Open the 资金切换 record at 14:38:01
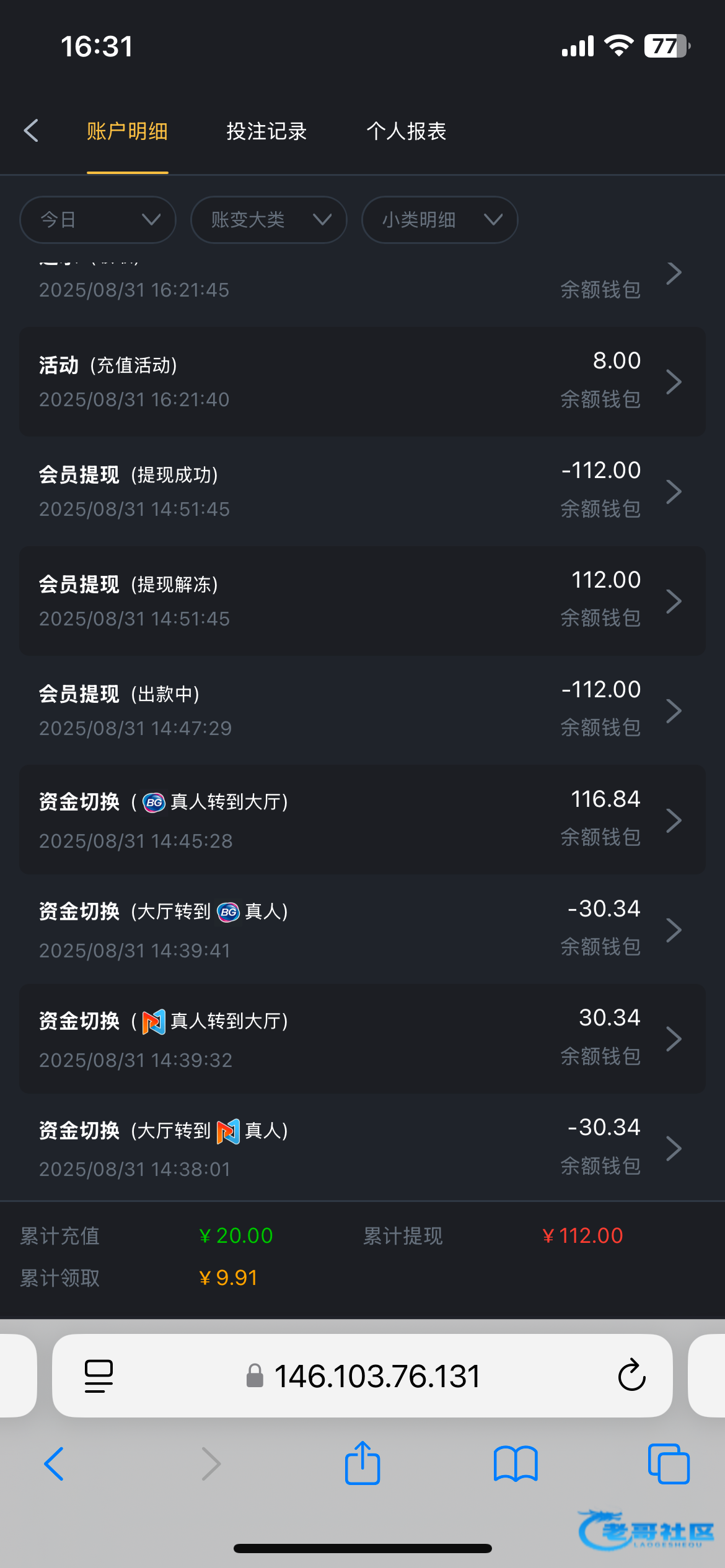Screen dimensions: 725x1568 362,1149
